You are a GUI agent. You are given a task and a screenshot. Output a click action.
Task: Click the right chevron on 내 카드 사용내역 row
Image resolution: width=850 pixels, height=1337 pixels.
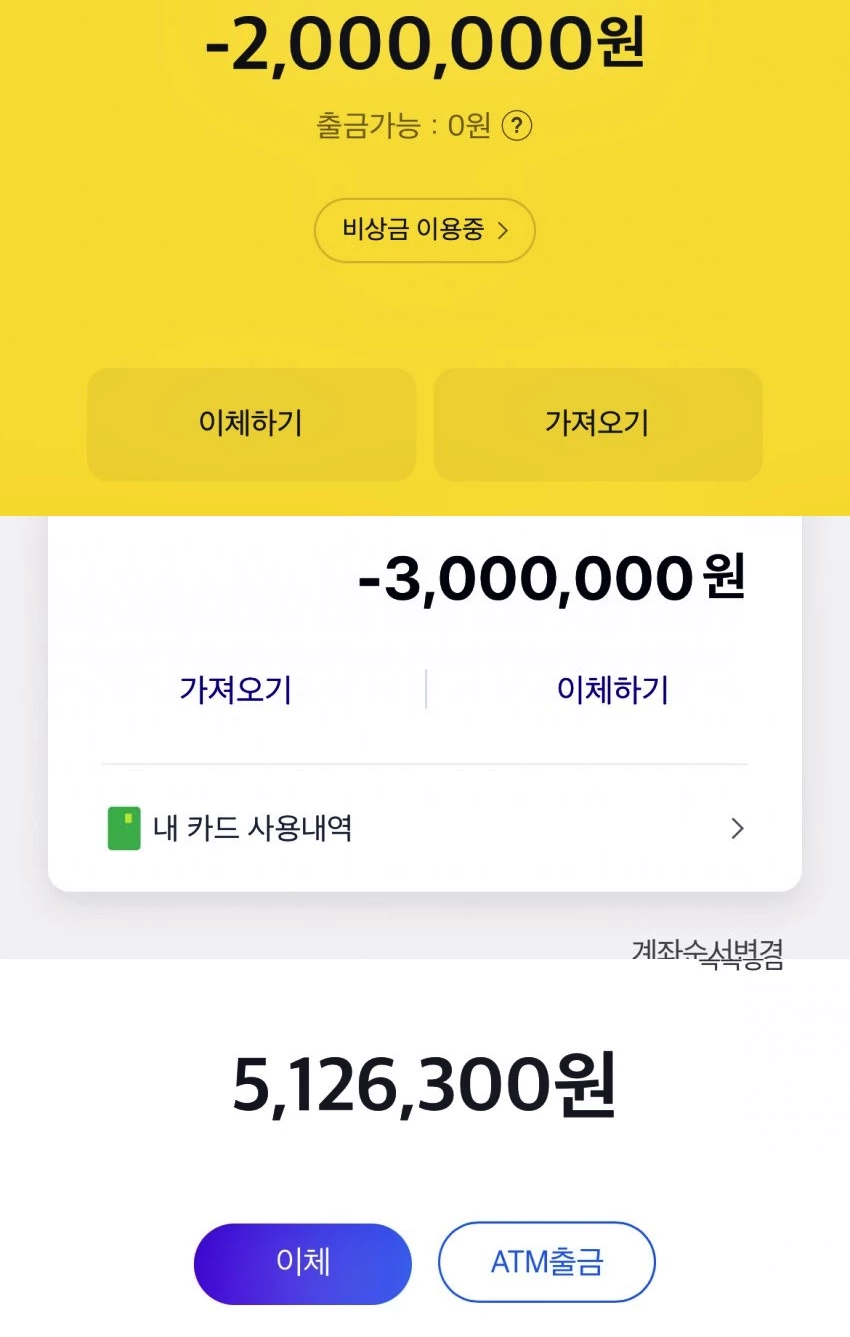[737, 828]
